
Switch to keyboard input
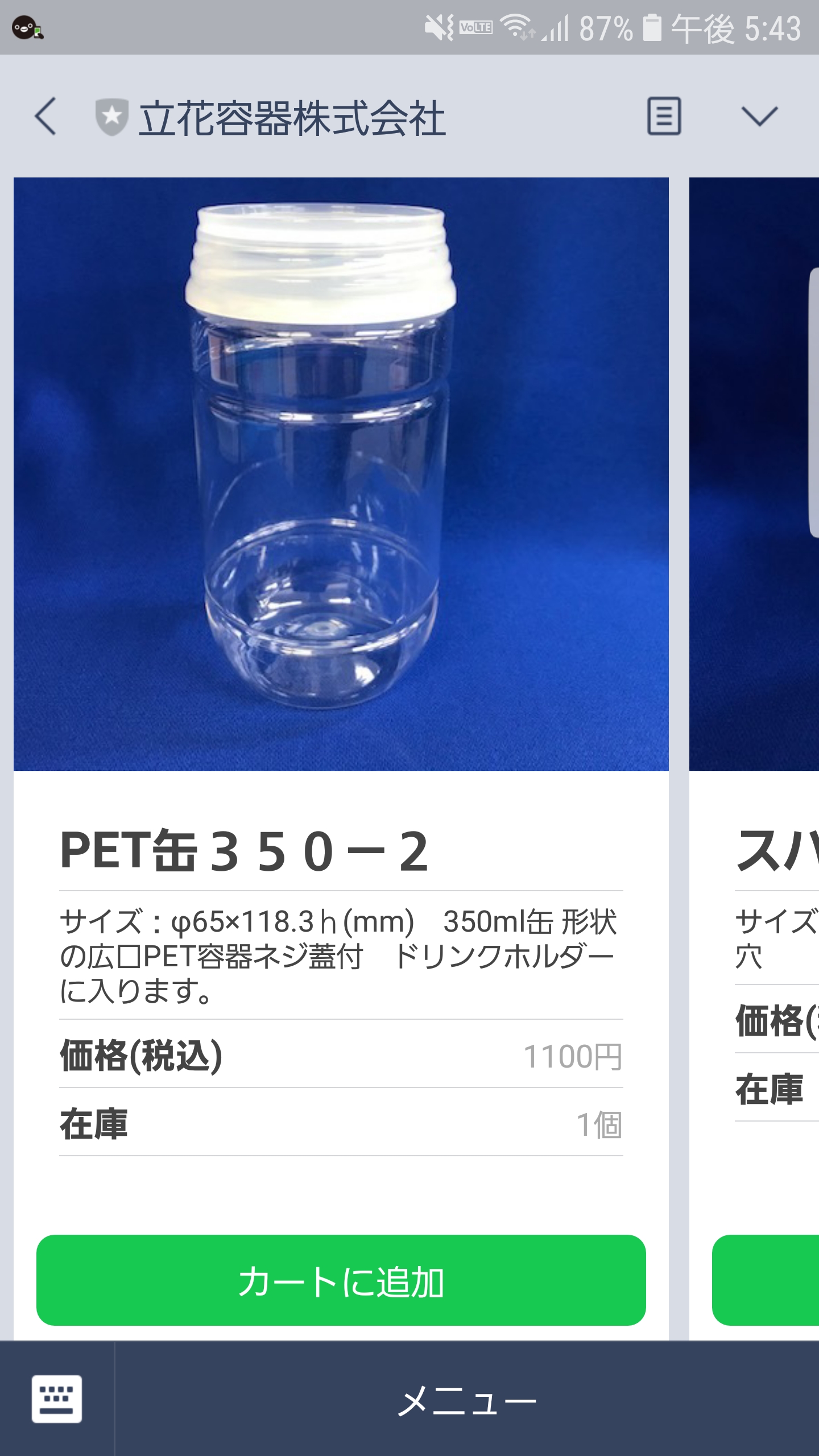(x=57, y=1399)
